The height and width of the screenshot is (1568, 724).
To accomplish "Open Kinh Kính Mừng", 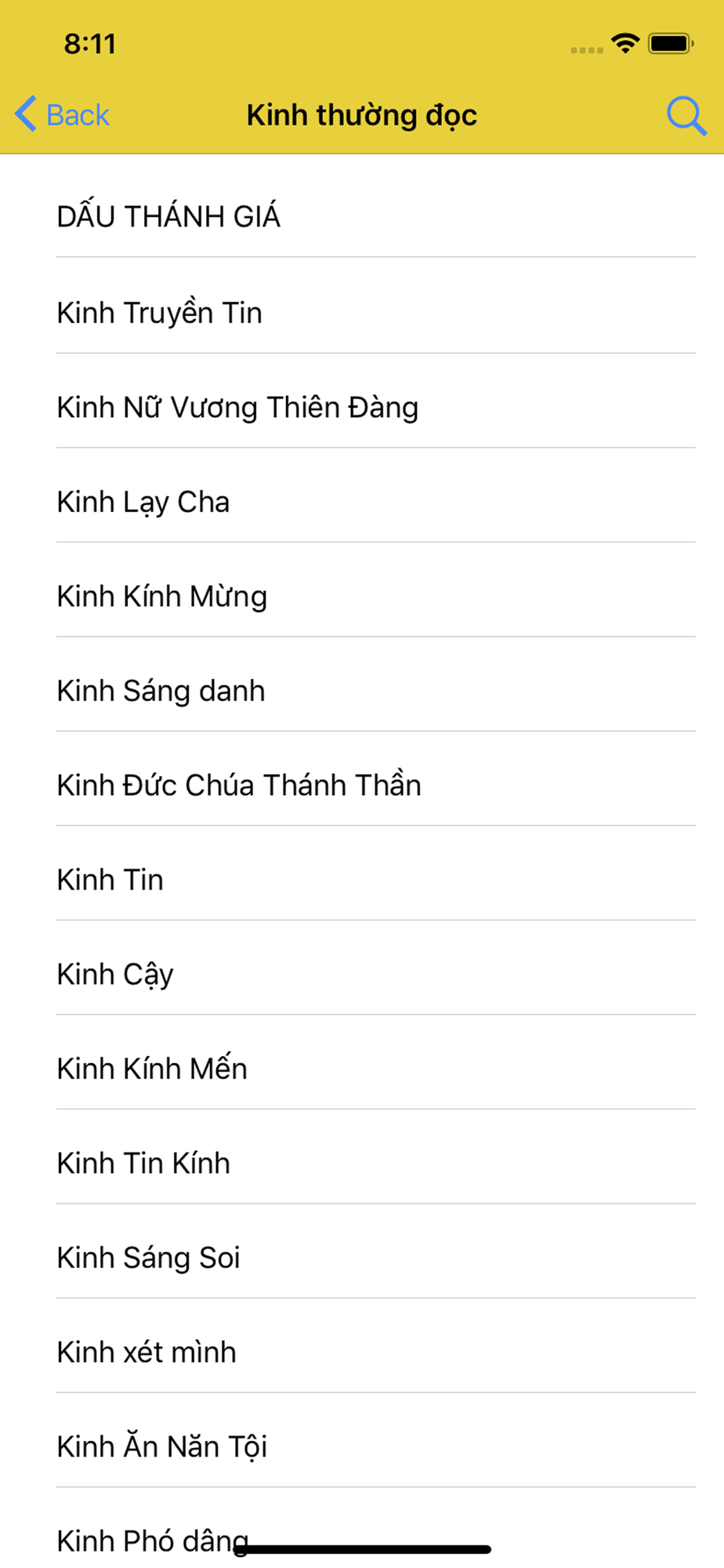I will [362, 590].
